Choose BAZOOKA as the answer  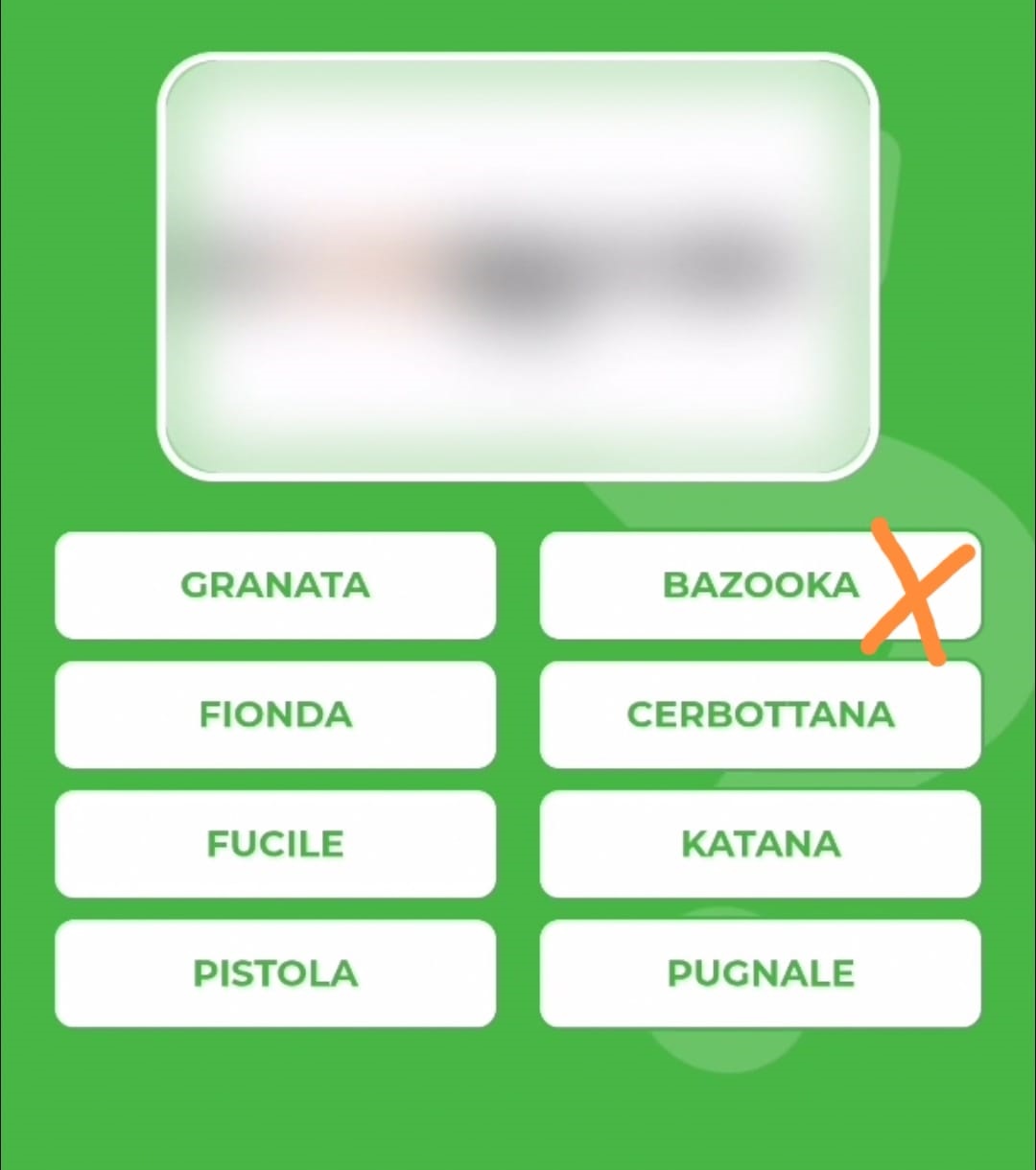click(x=760, y=585)
